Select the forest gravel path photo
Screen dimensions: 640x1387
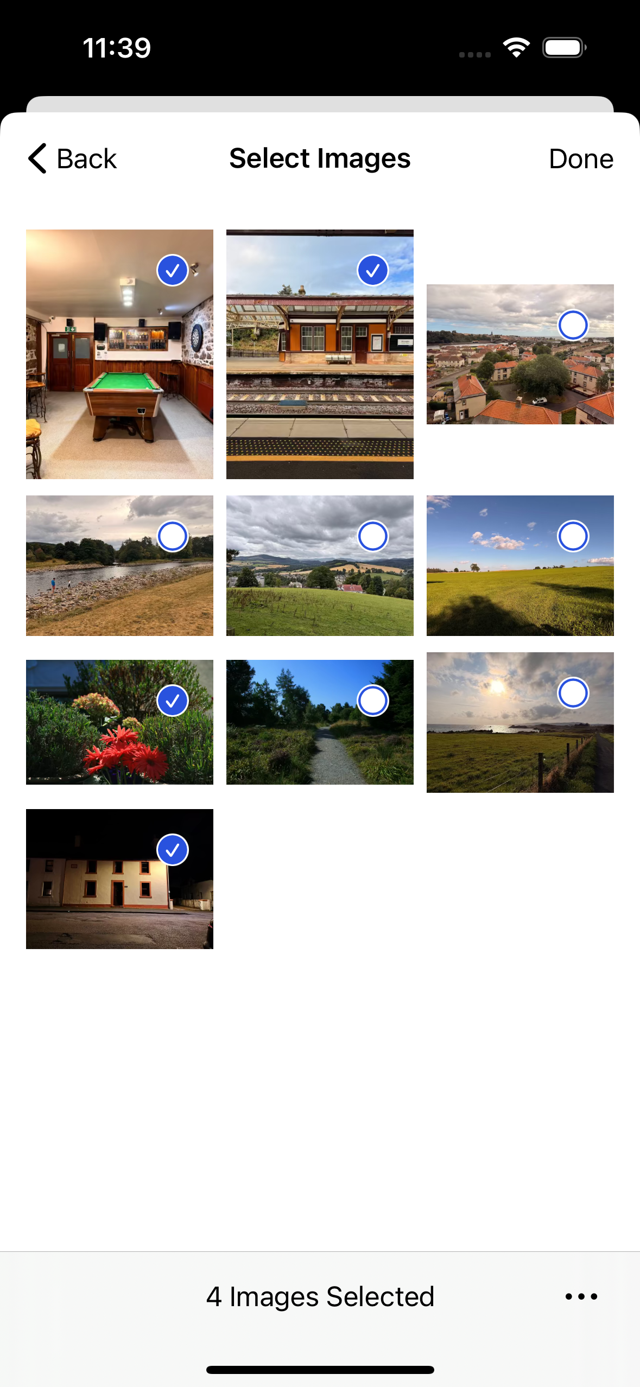tap(373, 700)
